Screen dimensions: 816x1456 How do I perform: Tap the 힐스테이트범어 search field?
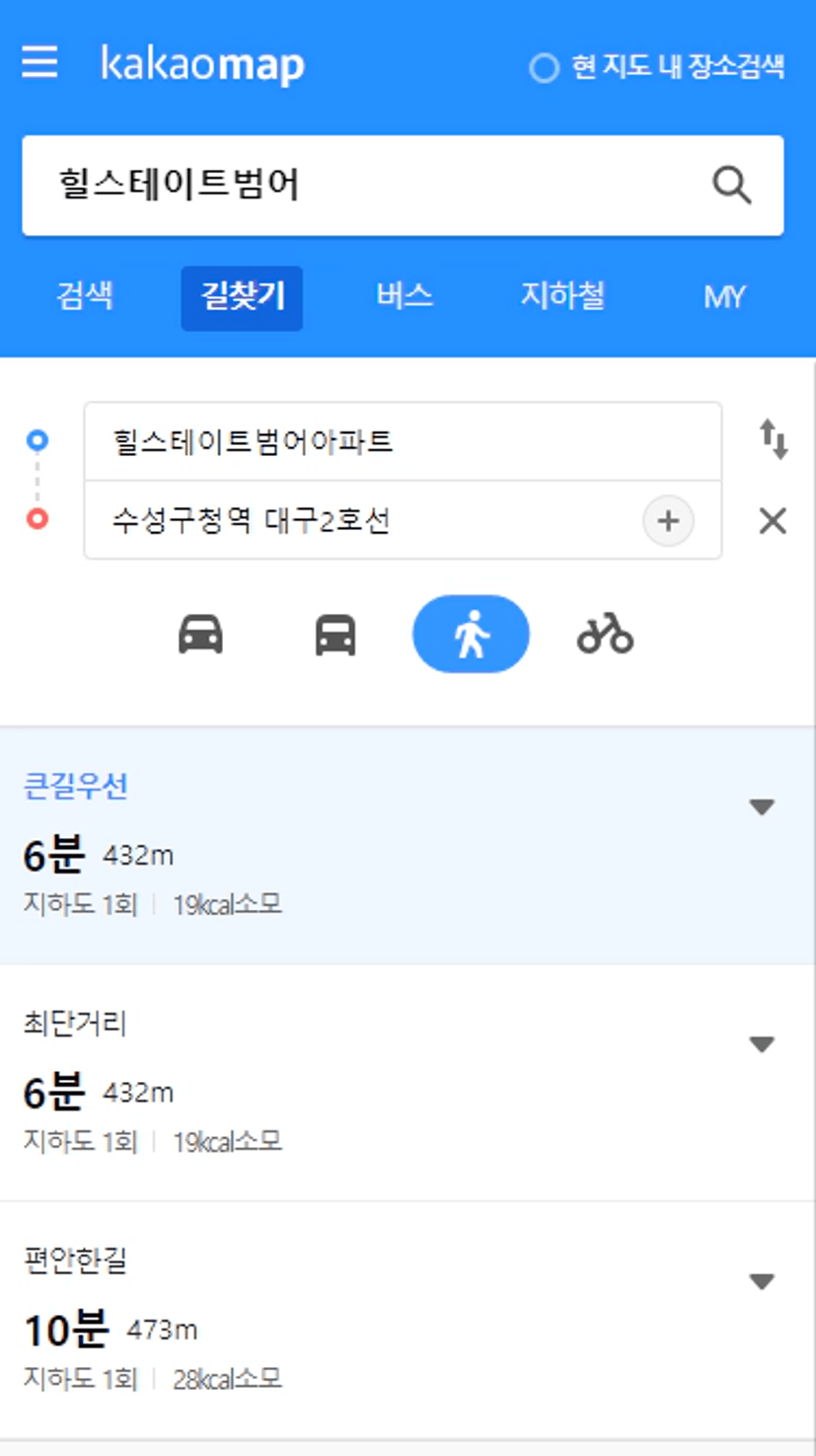pyautogui.click(x=365, y=186)
